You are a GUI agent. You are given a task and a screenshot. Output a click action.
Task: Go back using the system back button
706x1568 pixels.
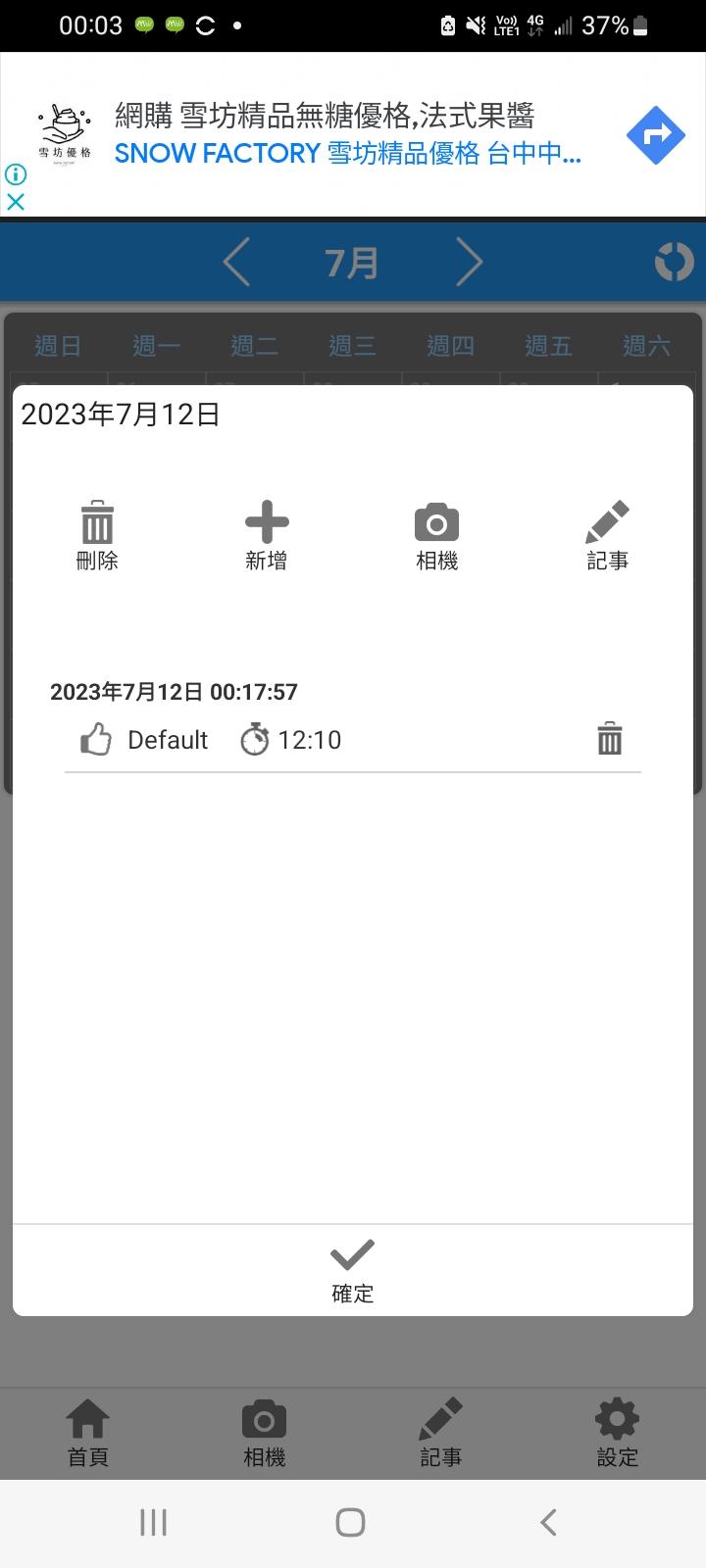tap(548, 1522)
